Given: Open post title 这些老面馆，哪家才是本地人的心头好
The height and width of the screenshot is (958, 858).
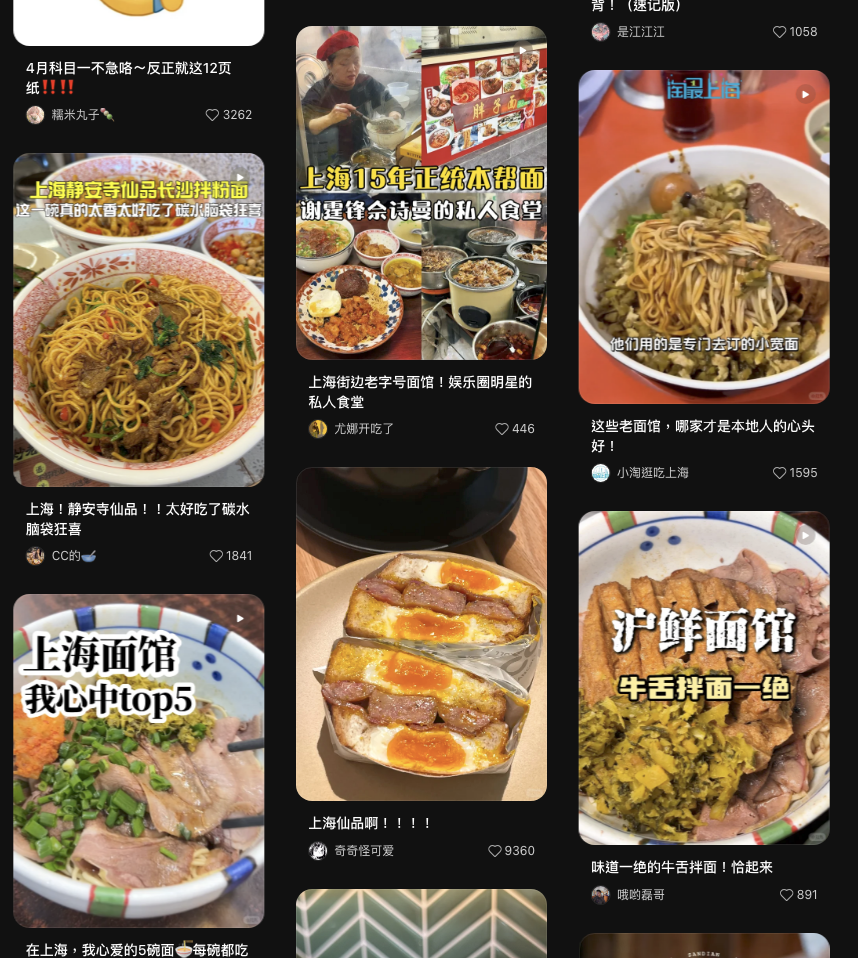Looking at the screenshot, I should click(x=702, y=436).
